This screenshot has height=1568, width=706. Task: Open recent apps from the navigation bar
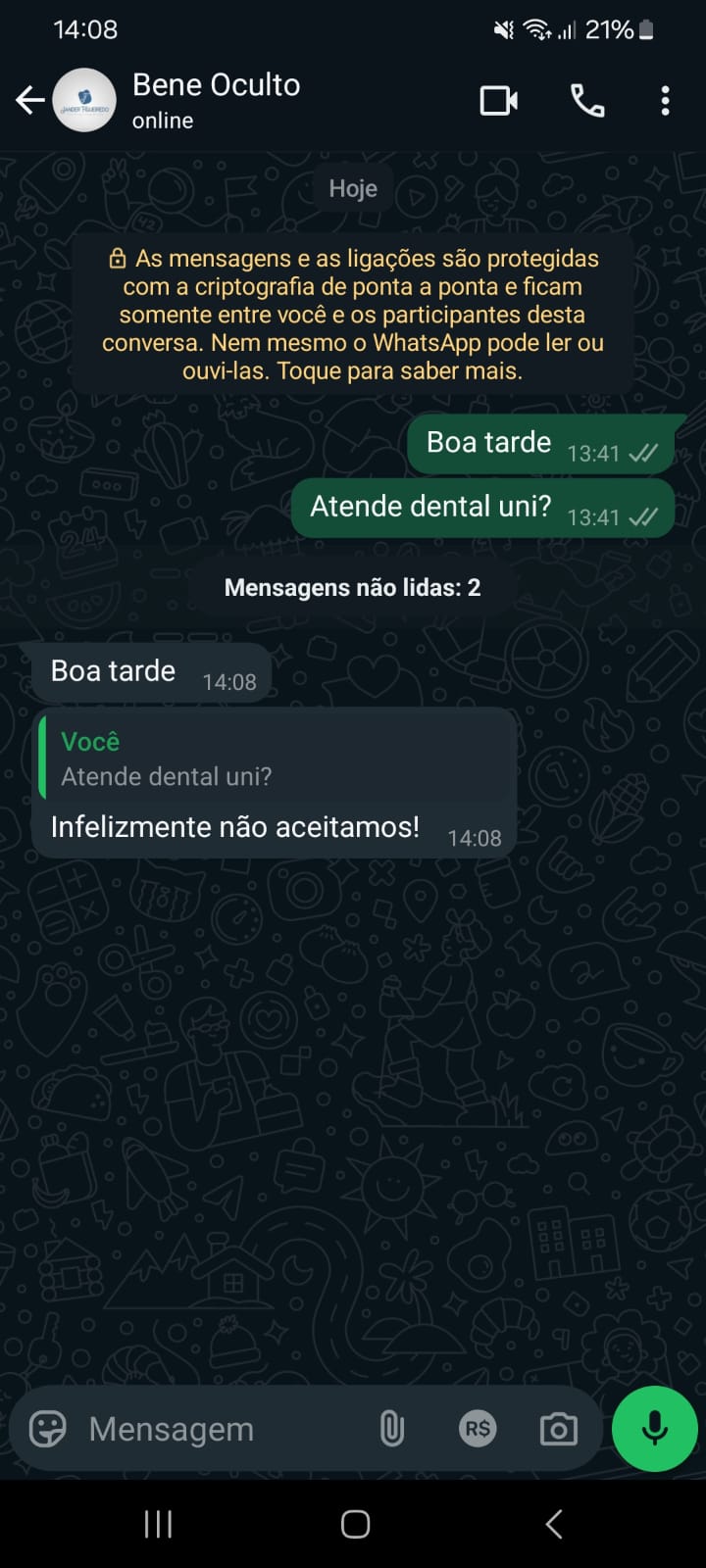point(158,1524)
